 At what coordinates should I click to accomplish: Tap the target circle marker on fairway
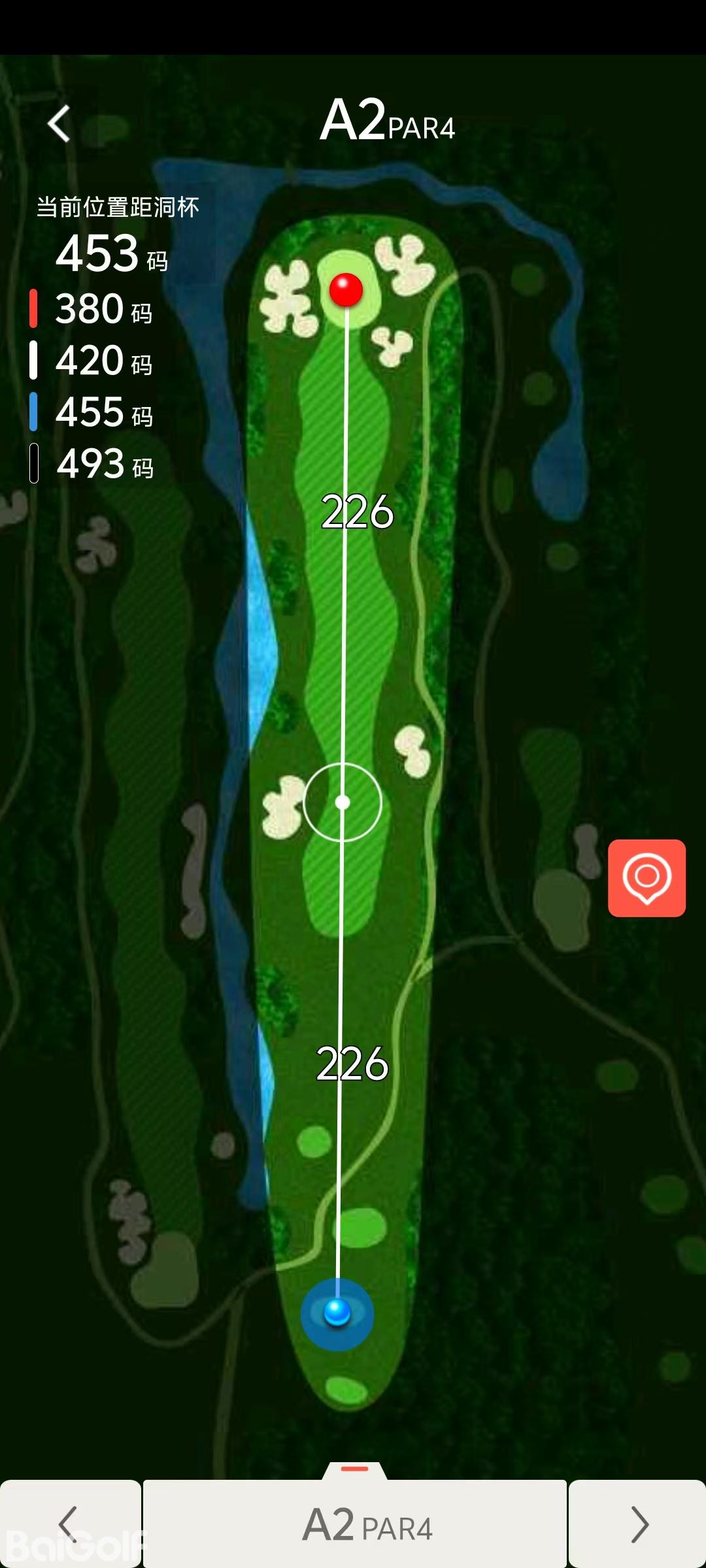[343, 802]
